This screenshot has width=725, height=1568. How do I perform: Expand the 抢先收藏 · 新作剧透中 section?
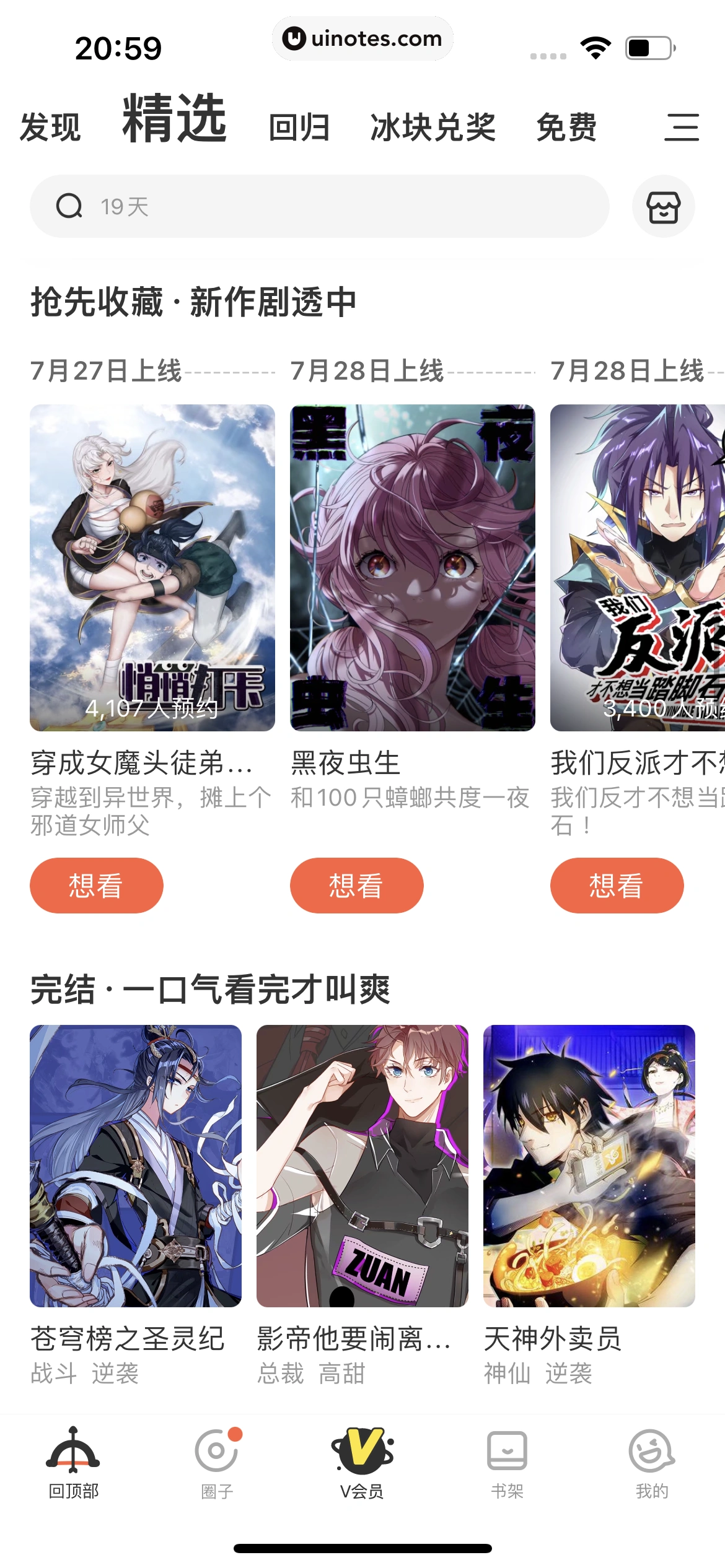pos(193,303)
